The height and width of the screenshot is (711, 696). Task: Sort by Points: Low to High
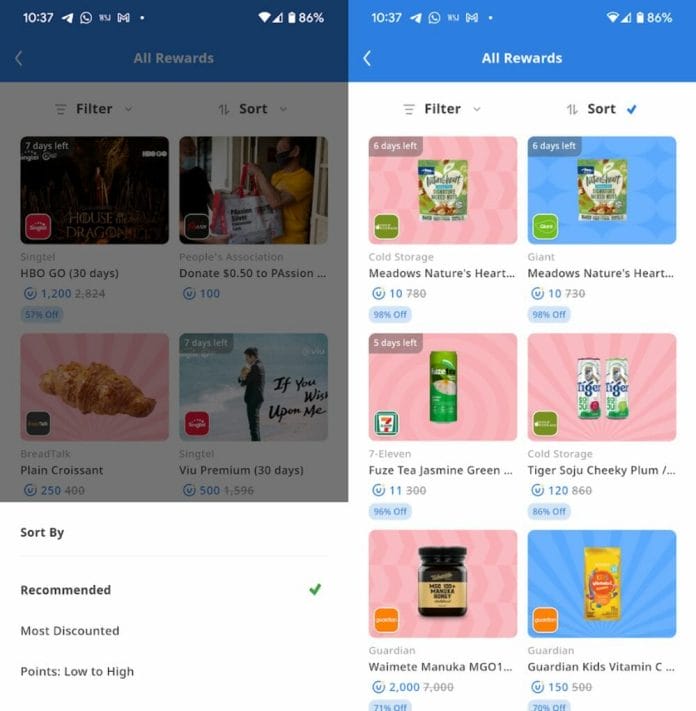tap(77, 672)
